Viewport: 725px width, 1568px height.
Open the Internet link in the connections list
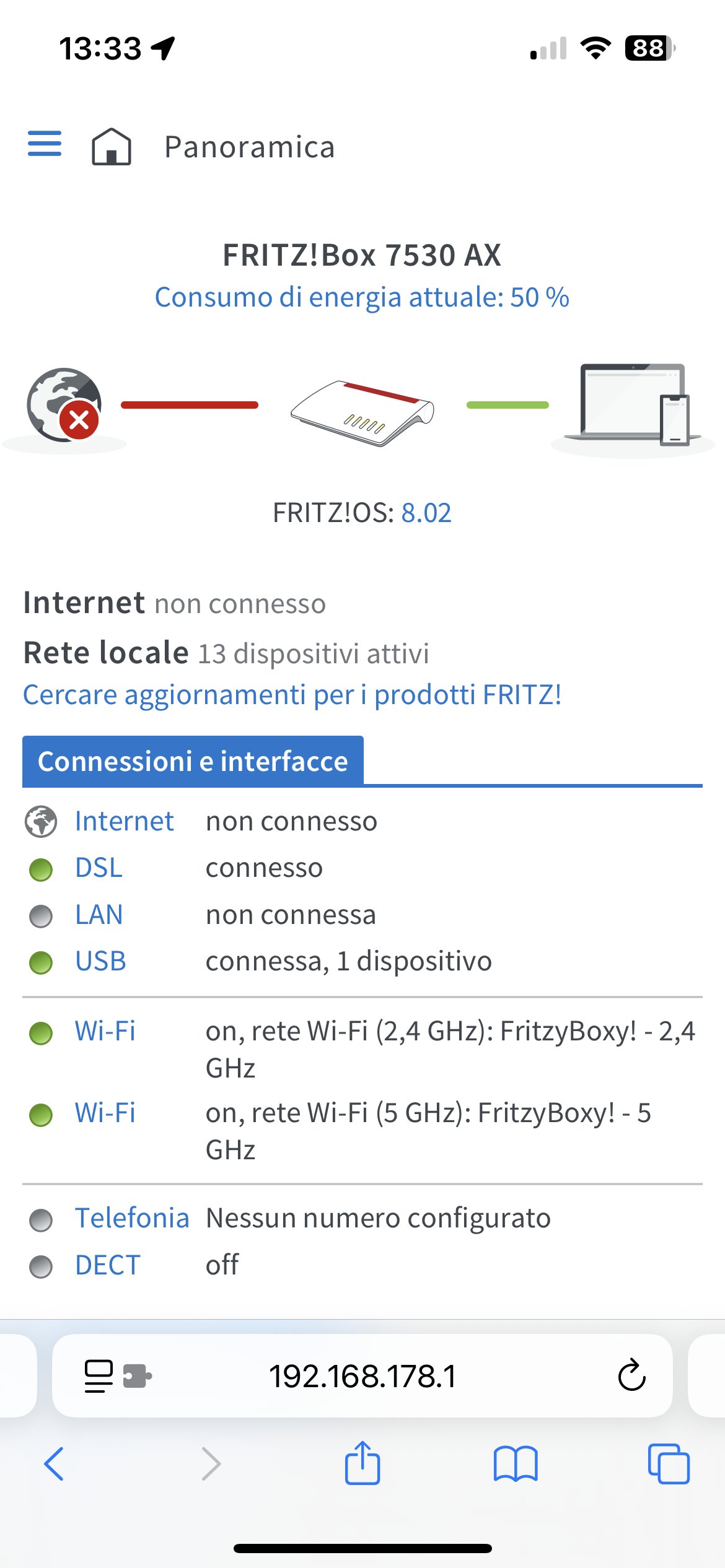pyautogui.click(x=124, y=822)
